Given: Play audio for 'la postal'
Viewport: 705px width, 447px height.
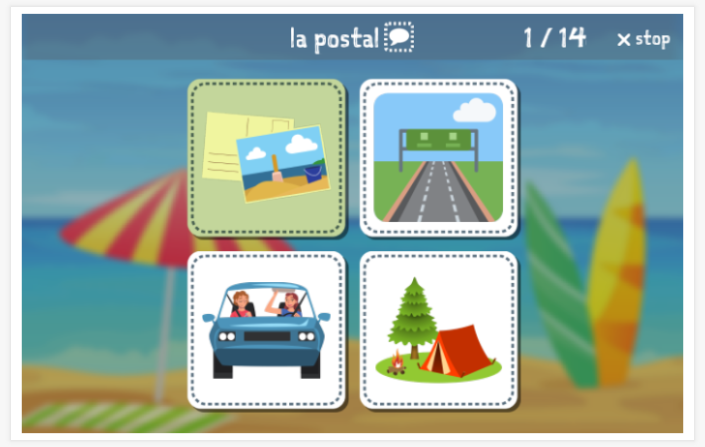Looking at the screenshot, I should (399, 38).
